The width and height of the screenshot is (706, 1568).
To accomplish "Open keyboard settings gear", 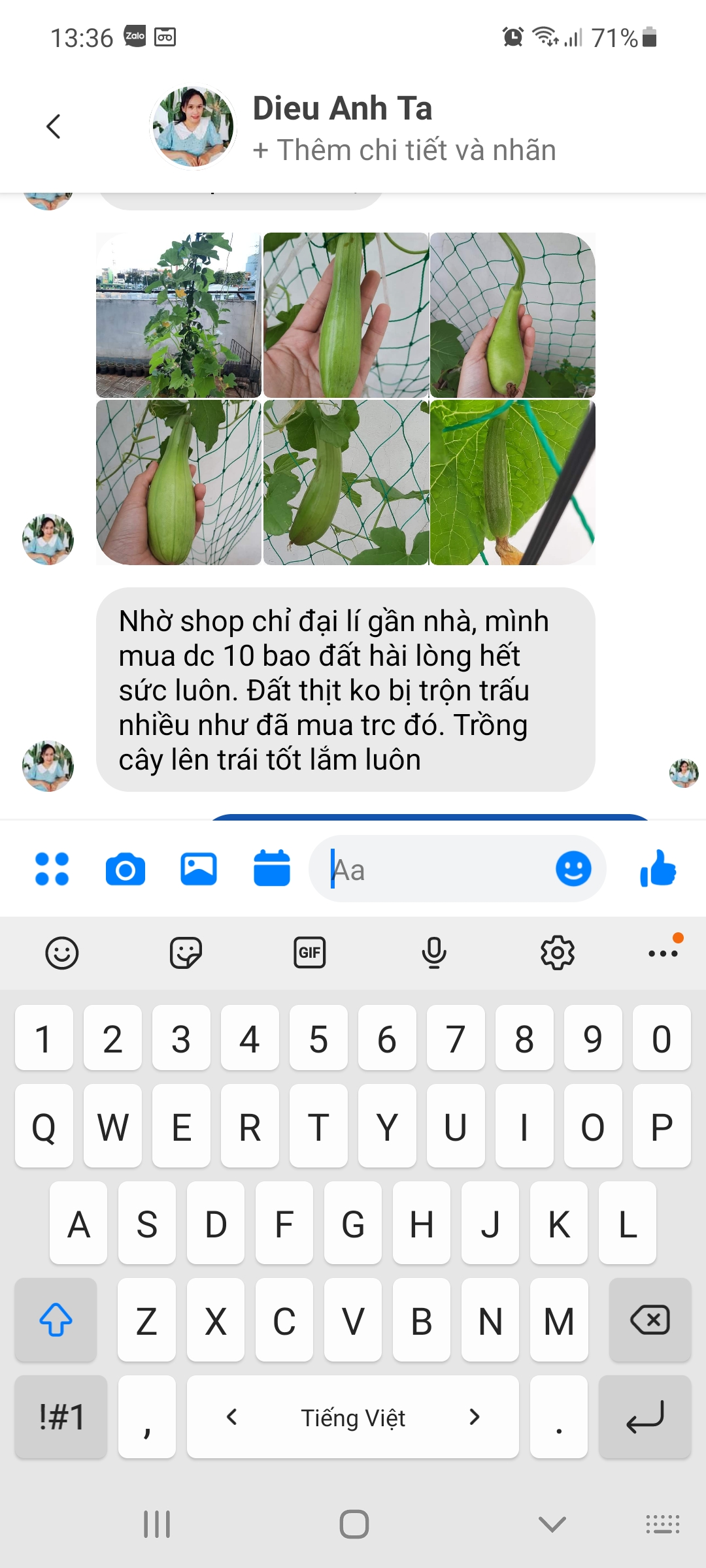I will point(558,953).
